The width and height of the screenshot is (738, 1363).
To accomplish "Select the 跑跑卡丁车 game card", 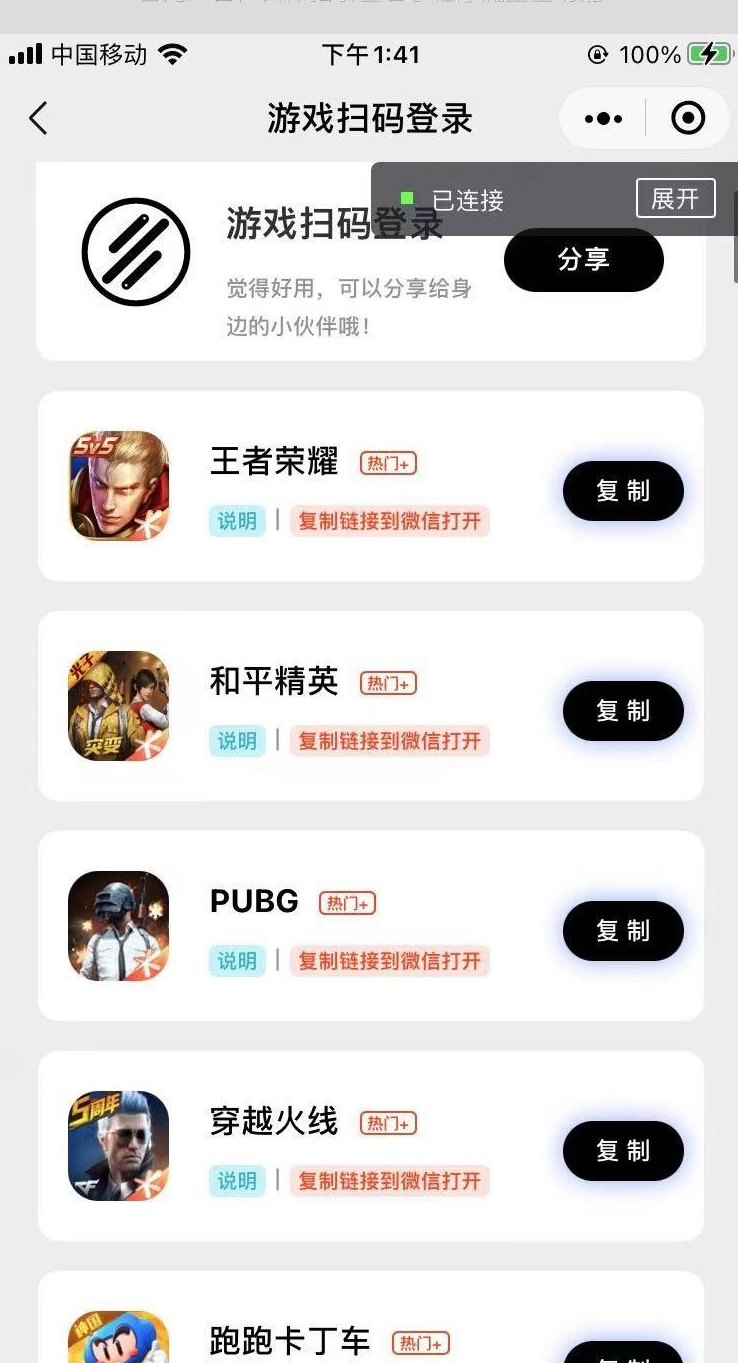I will click(371, 1317).
